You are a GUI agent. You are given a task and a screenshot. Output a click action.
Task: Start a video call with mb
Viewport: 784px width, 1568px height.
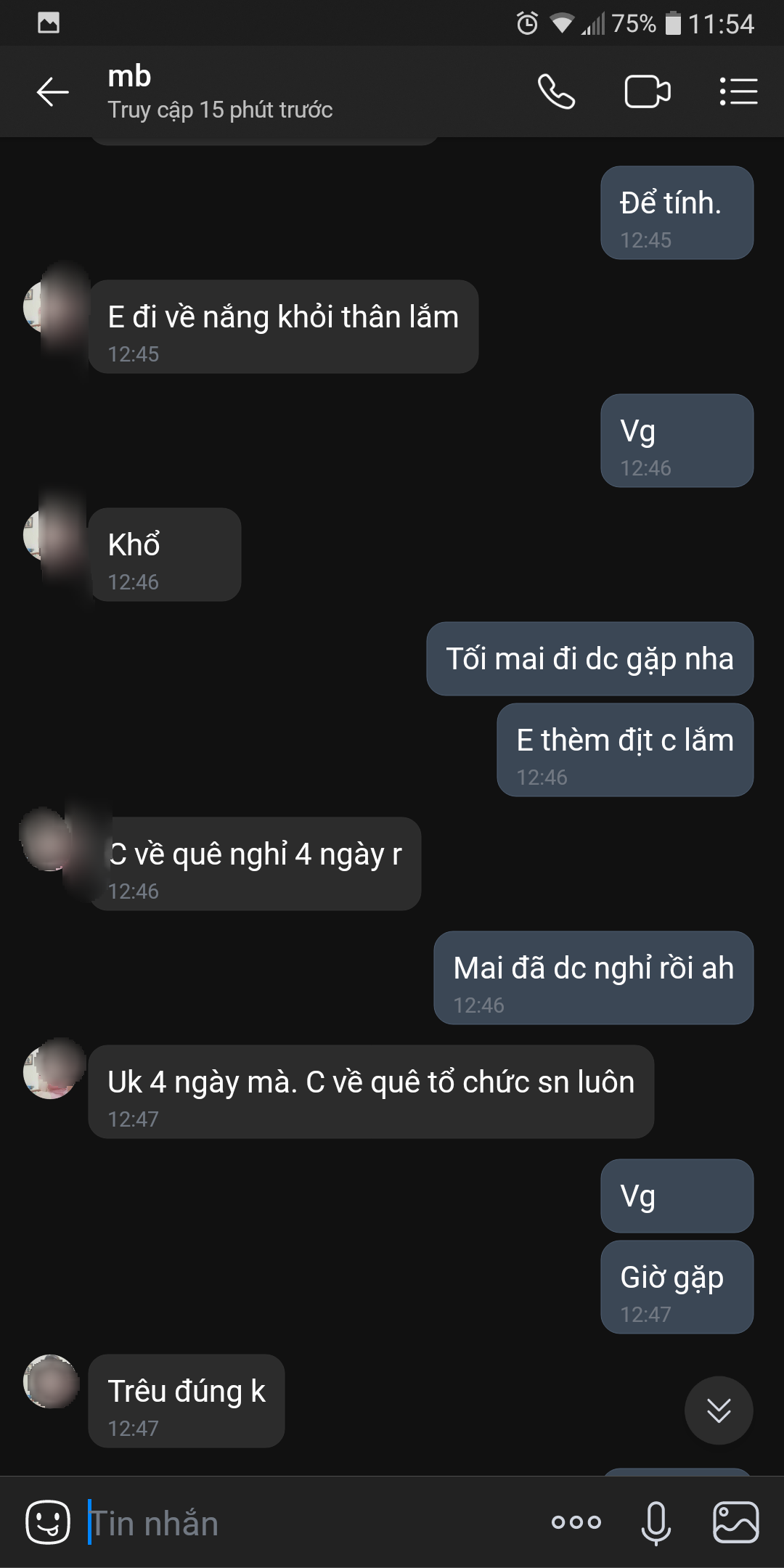pyautogui.click(x=647, y=92)
